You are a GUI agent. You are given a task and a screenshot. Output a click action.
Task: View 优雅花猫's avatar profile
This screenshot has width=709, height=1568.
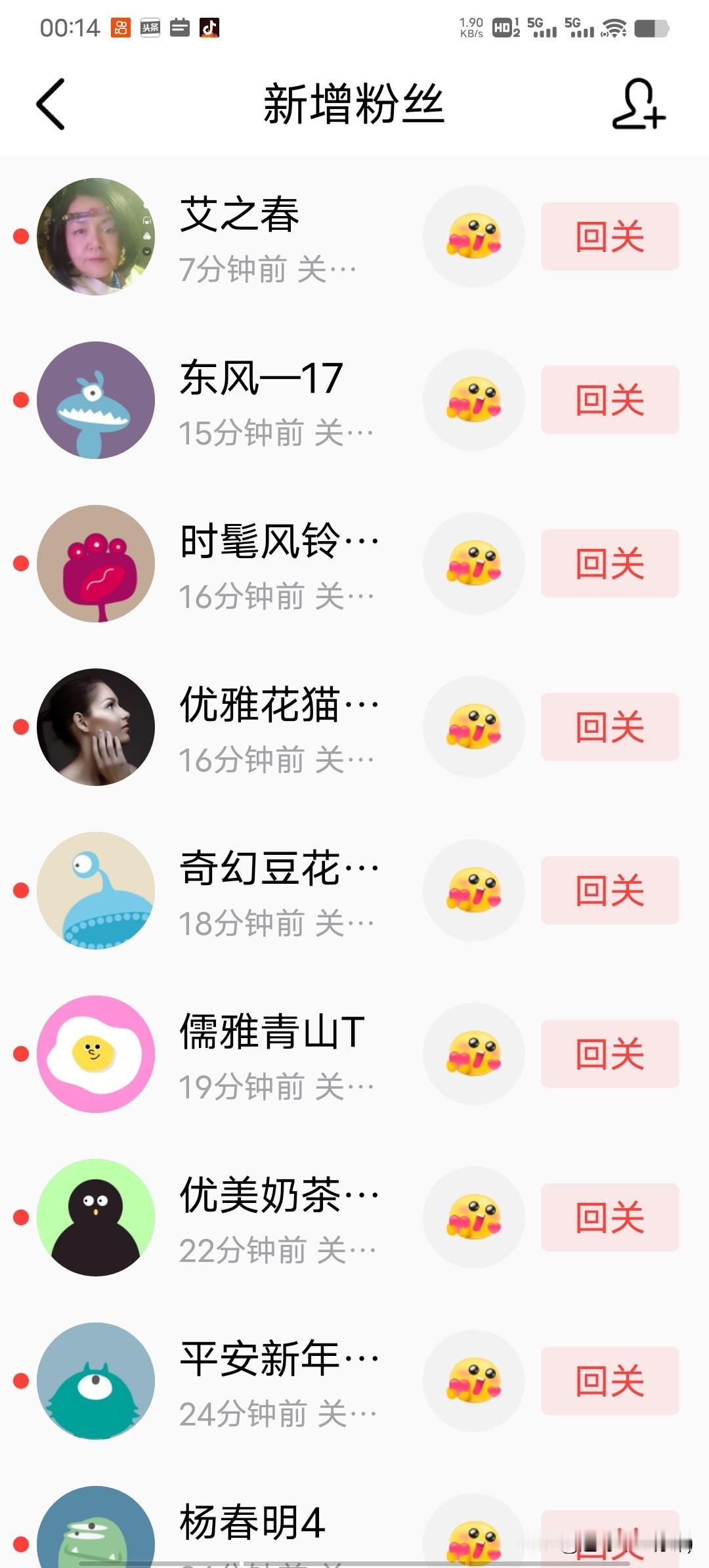coord(96,727)
